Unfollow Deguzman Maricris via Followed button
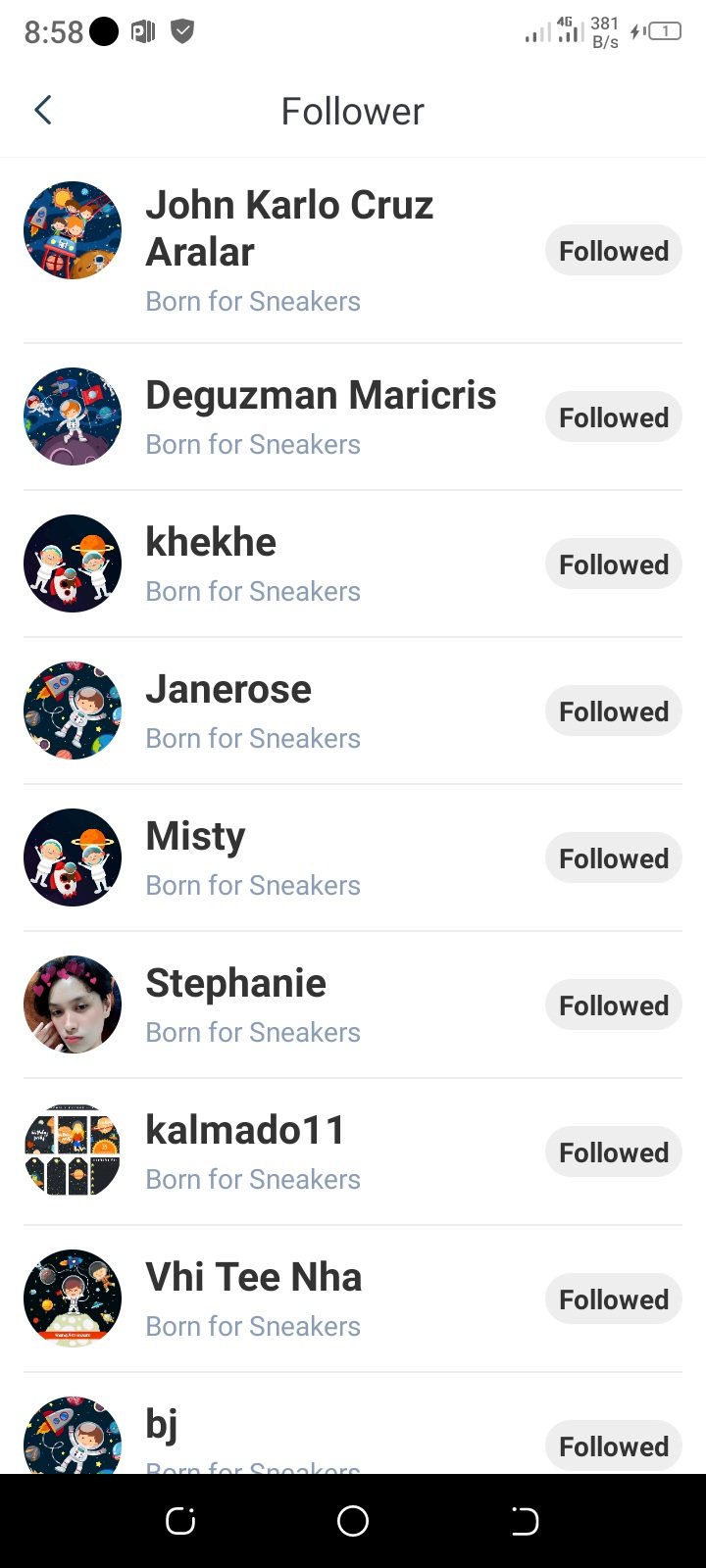Image resolution: width=706 pixels, height=1568 pixels. pos(613,417)
